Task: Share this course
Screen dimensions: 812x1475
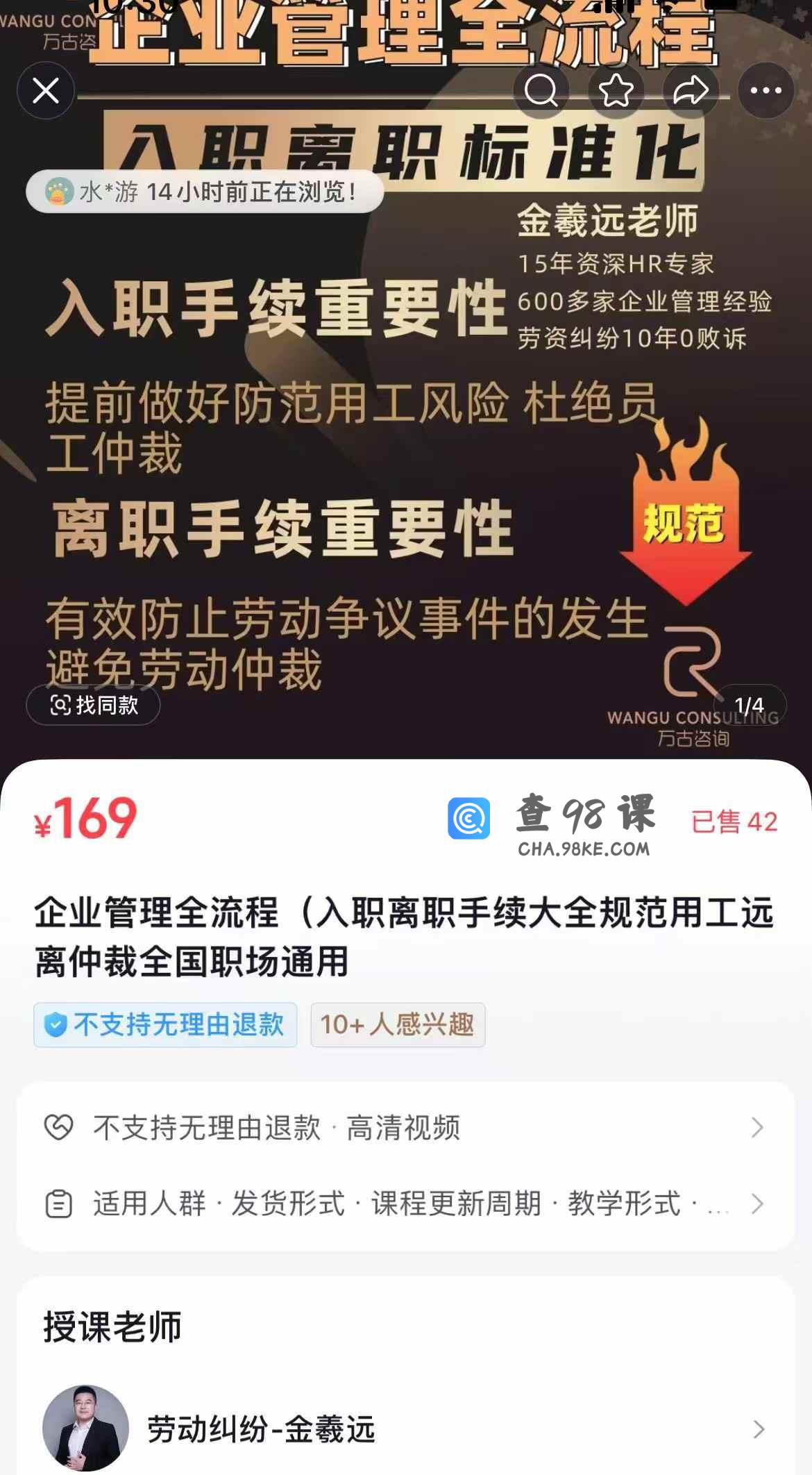Action: [x=691, y=90]
